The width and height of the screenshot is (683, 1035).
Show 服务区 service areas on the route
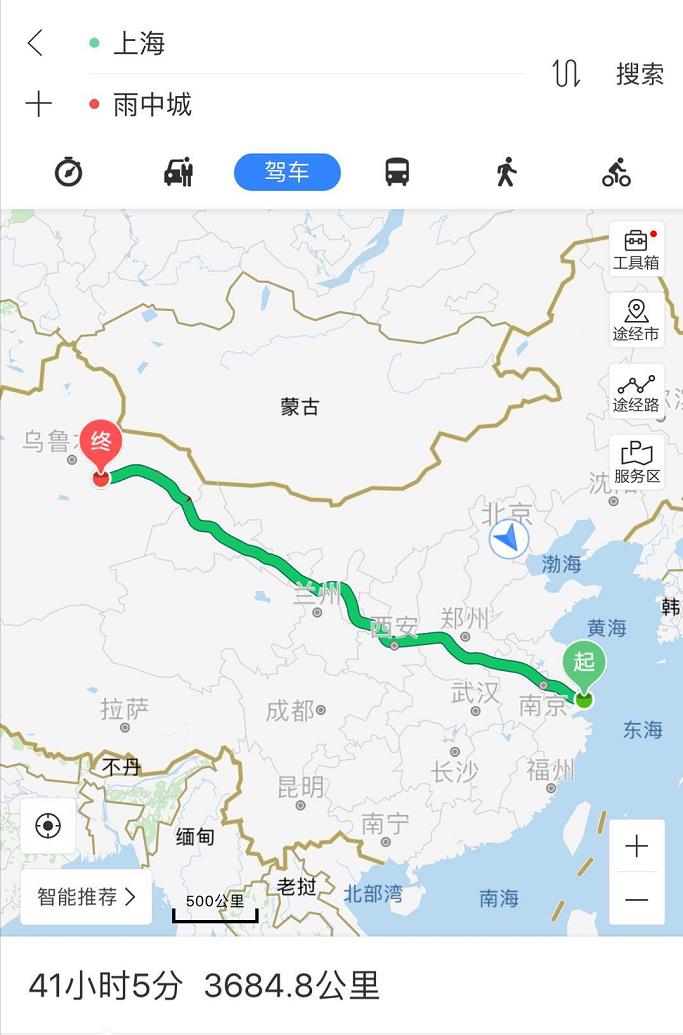[x=636, y=463]
